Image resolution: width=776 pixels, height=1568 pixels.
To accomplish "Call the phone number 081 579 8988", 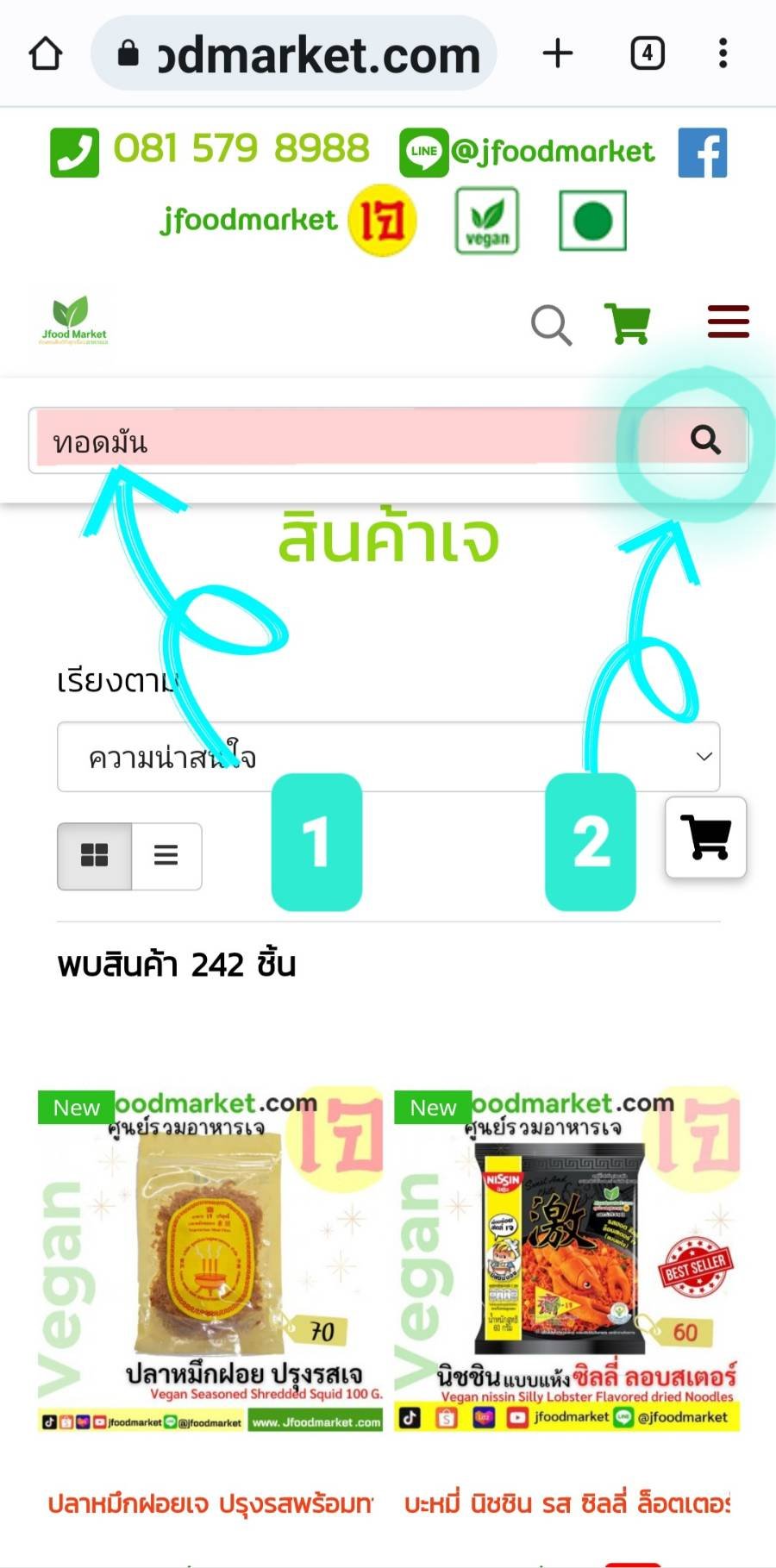I will (211, 150).
